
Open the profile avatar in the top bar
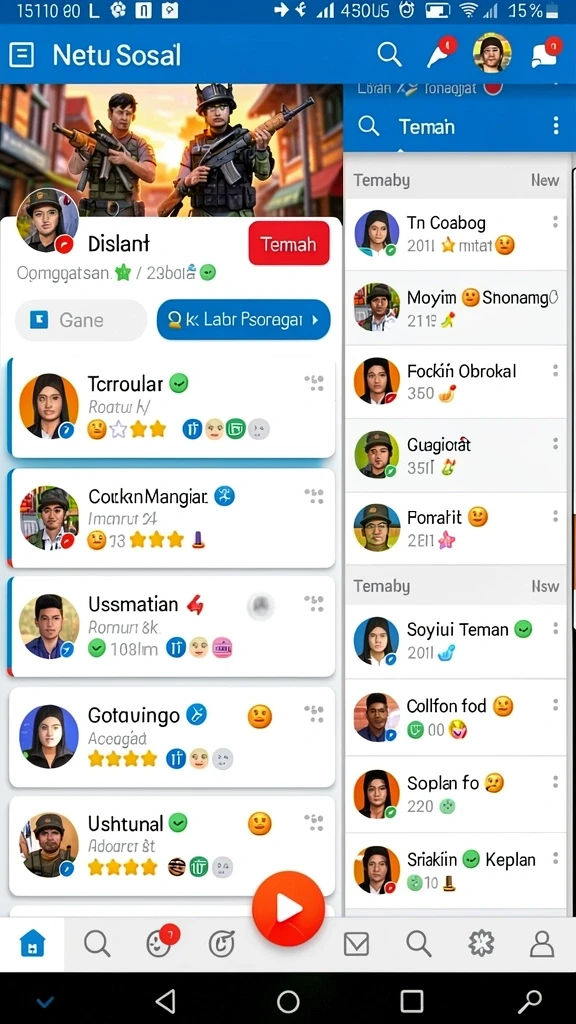[492, 54]
